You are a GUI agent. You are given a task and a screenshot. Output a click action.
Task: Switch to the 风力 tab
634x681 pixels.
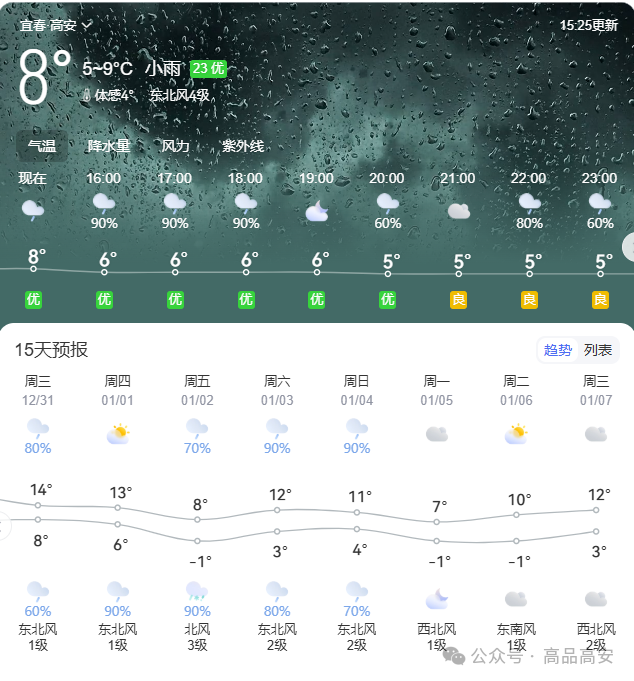click(x=175, y=146)
